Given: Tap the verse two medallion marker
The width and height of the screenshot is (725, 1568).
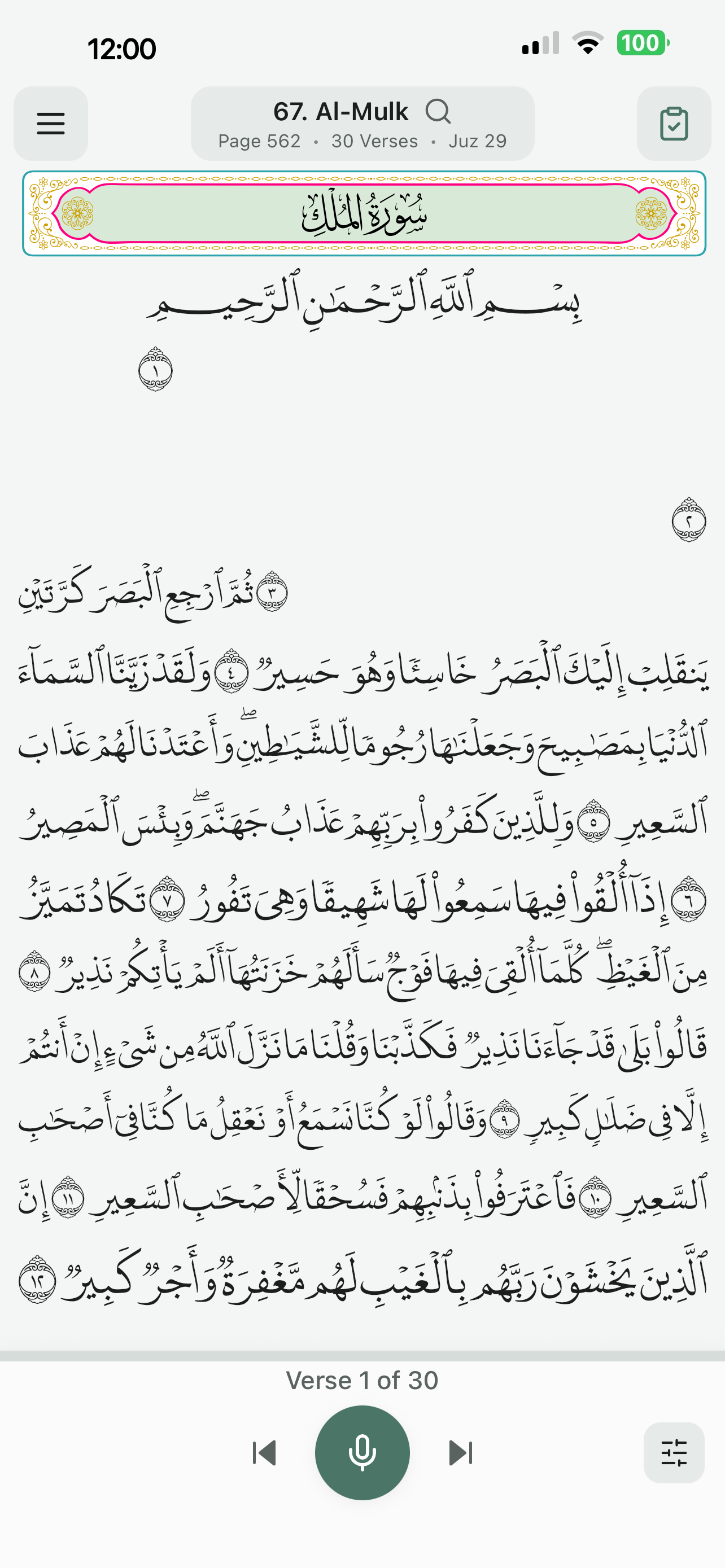Looking at the screenshot, I should [x=688, y=520].
